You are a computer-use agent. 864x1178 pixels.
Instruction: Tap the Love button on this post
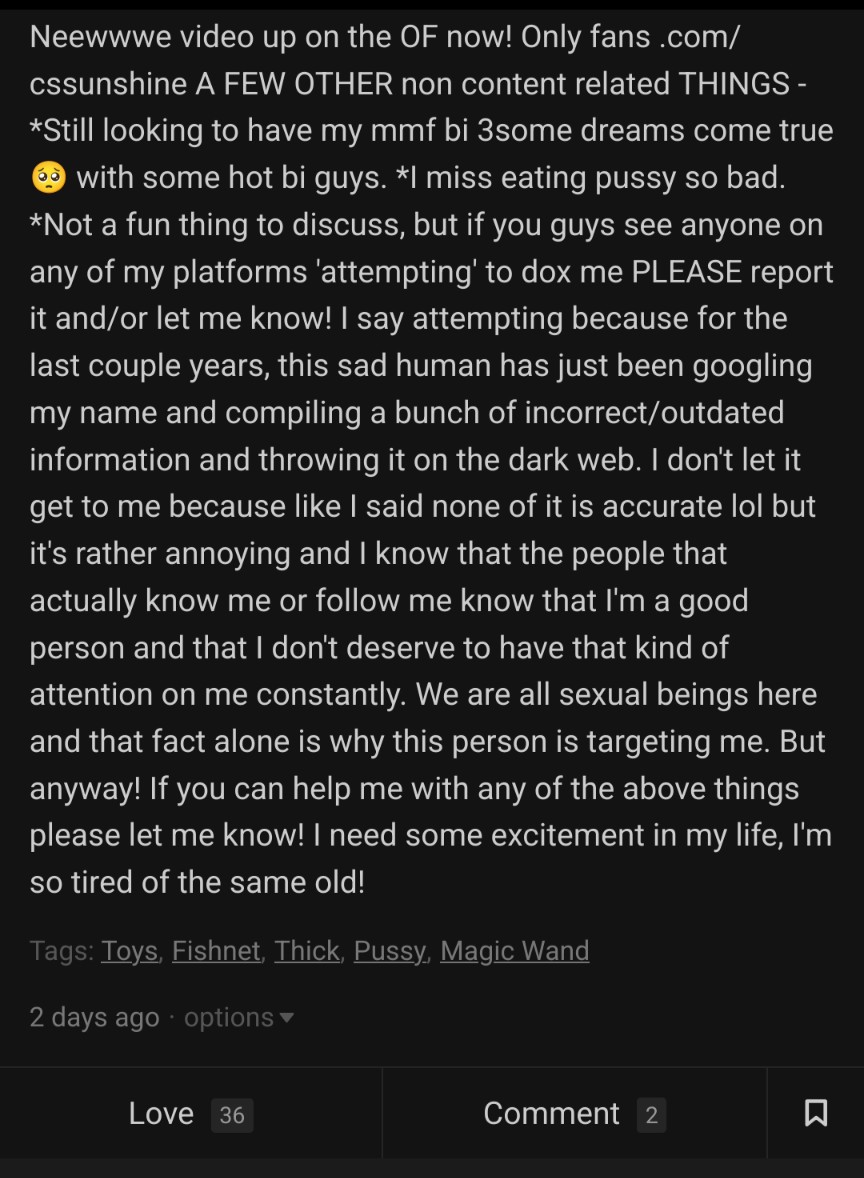click(190, 1113)
